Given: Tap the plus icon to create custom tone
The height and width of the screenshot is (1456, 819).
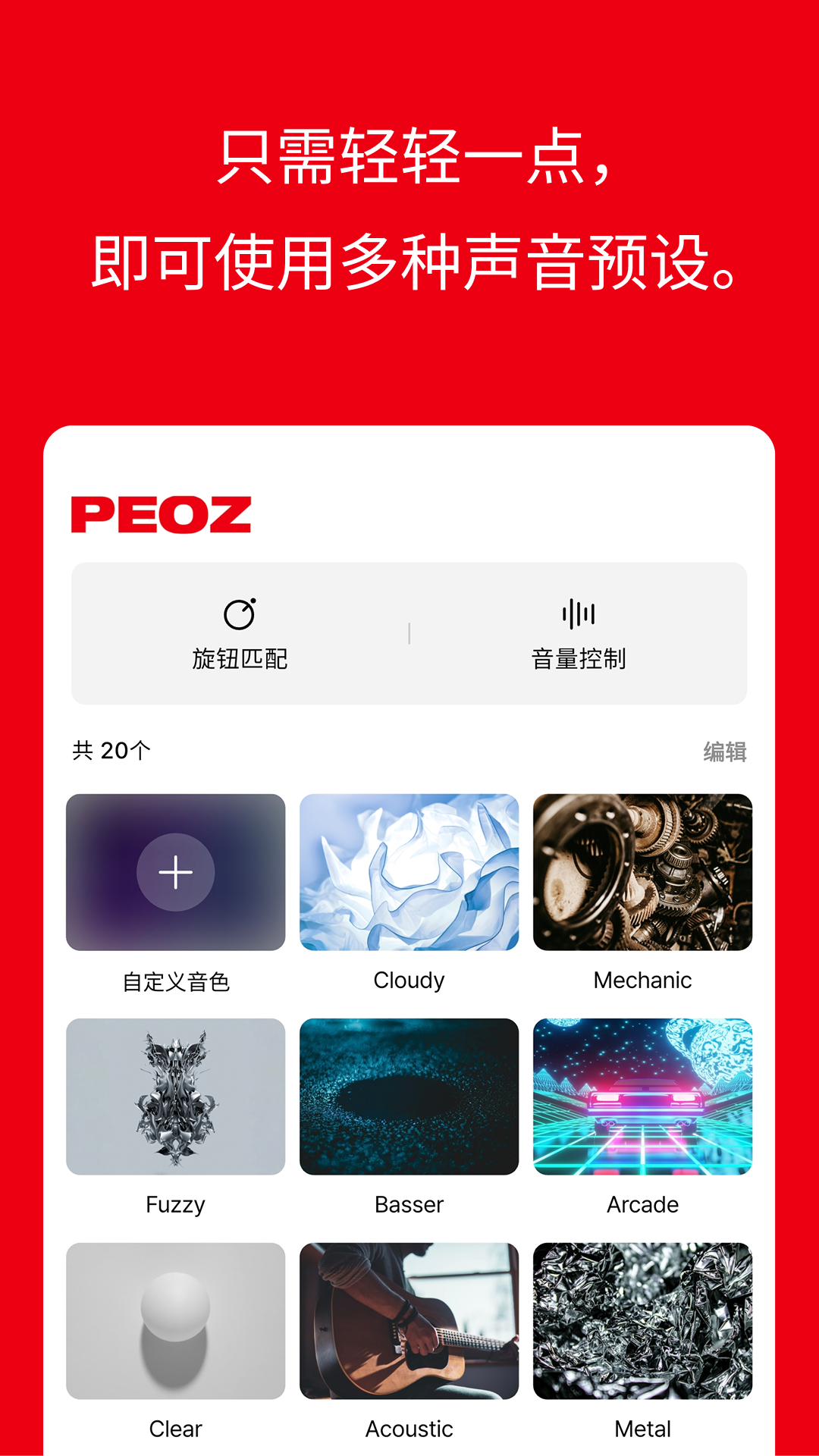Looking at the screenshot, I should click(x=174, y=872).
